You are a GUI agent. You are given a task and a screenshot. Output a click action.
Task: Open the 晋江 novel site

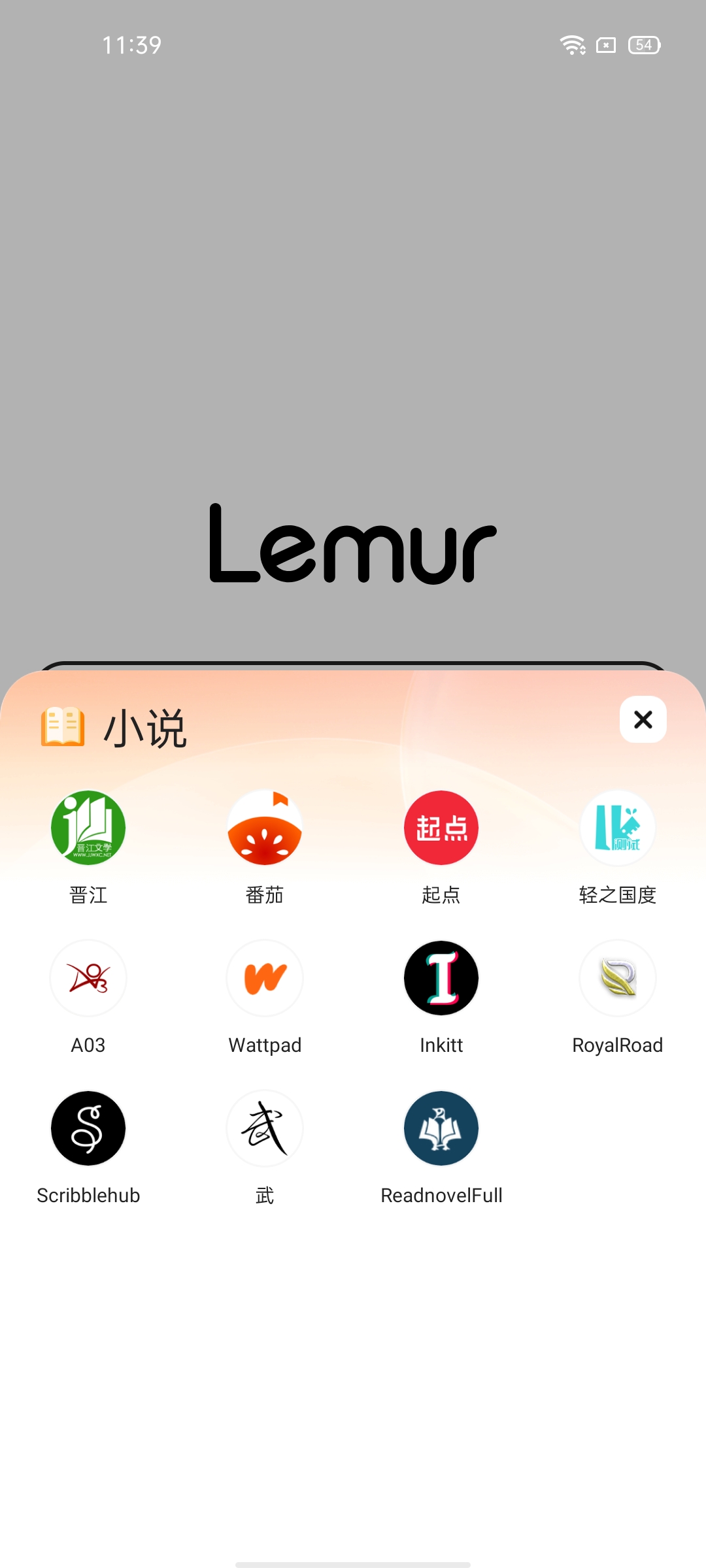(88, 828)
